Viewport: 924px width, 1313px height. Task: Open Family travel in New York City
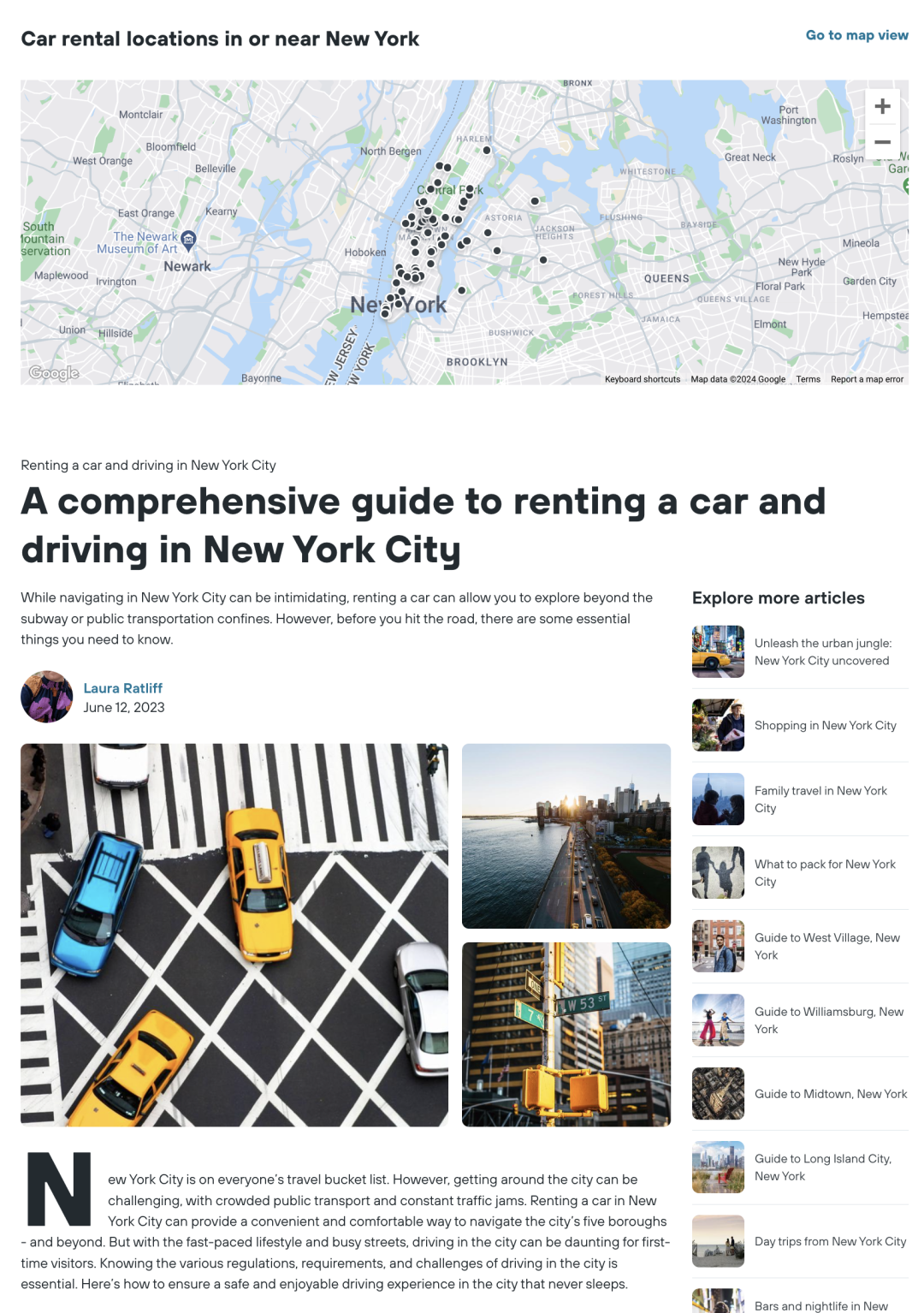point(820,799)
